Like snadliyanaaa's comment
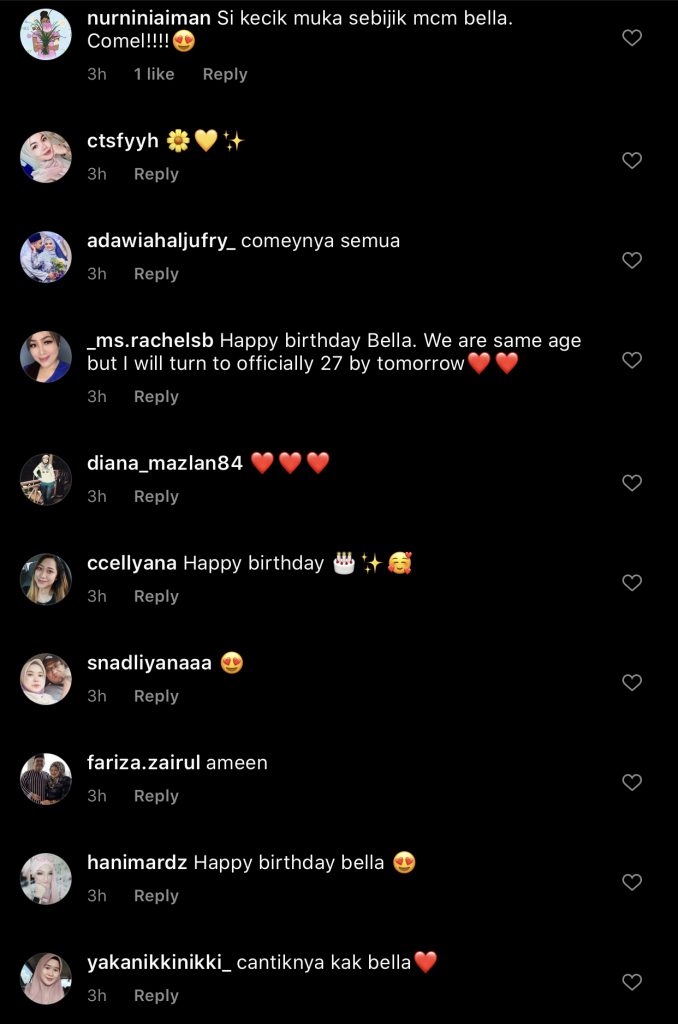The width and height of the screenshot is (678, 1024). pyautogui.click(x=632, y=682)
